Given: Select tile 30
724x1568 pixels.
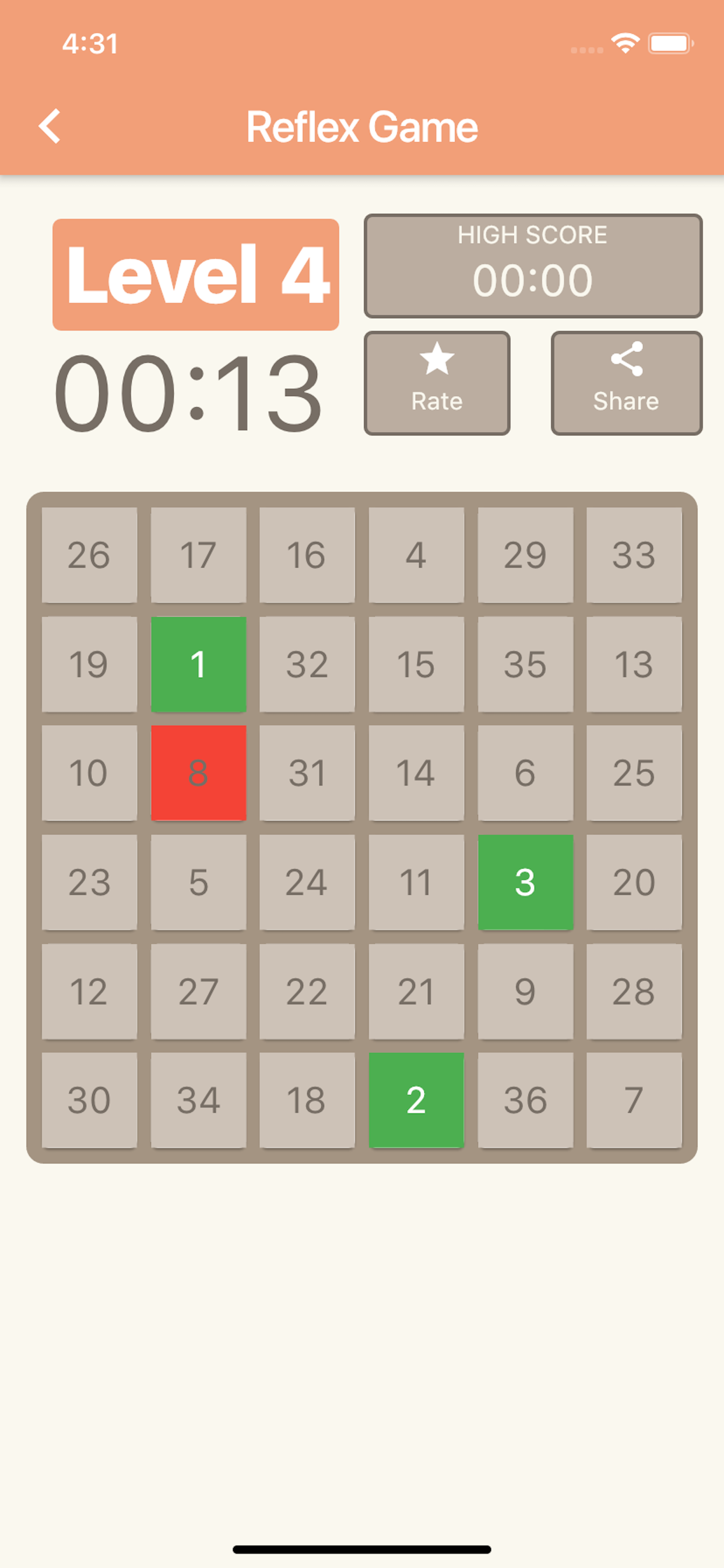Looking at the screenshot, I should click(89, 1100).
